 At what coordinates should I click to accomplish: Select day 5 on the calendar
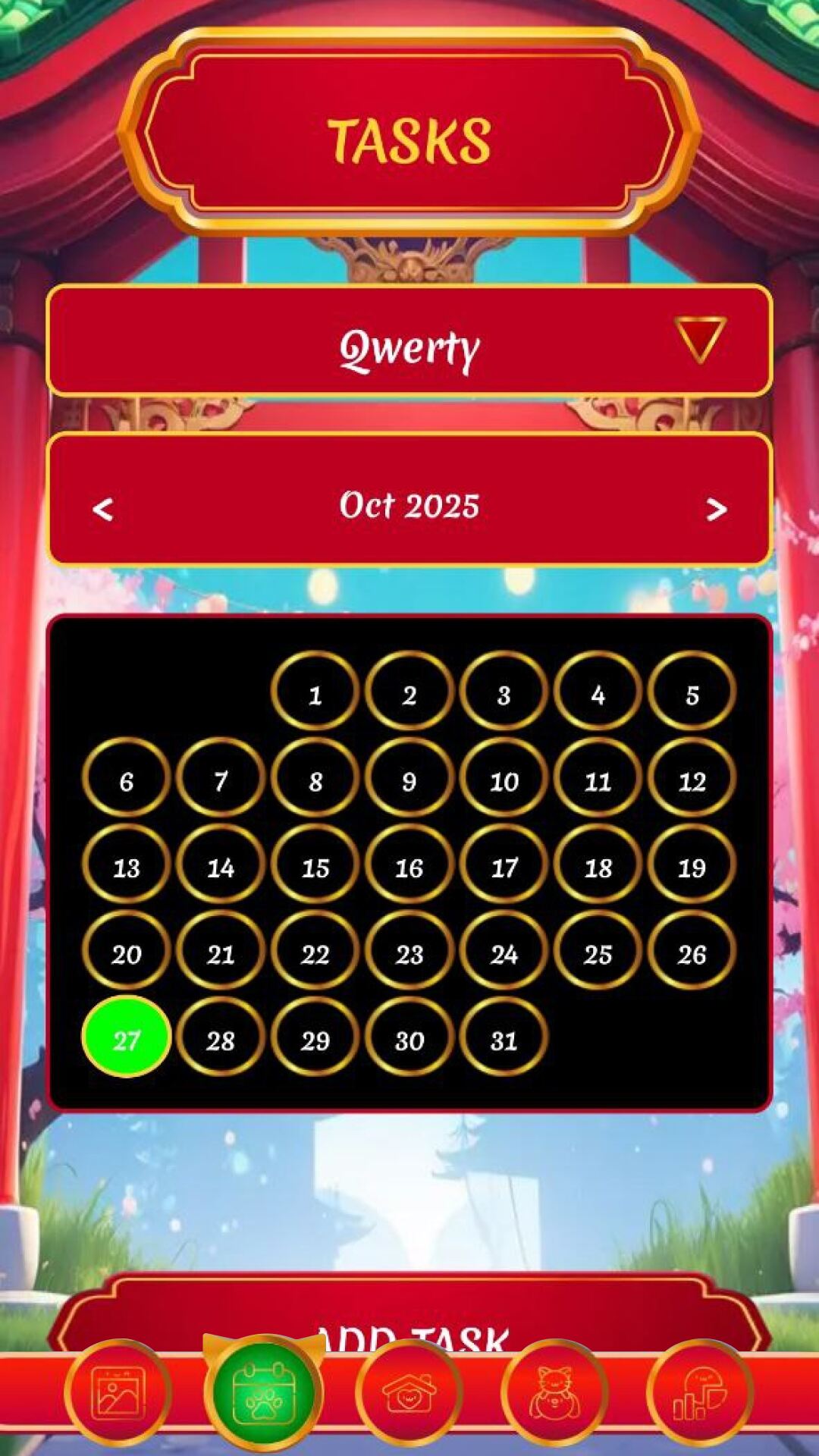click(x=692, y=692)
